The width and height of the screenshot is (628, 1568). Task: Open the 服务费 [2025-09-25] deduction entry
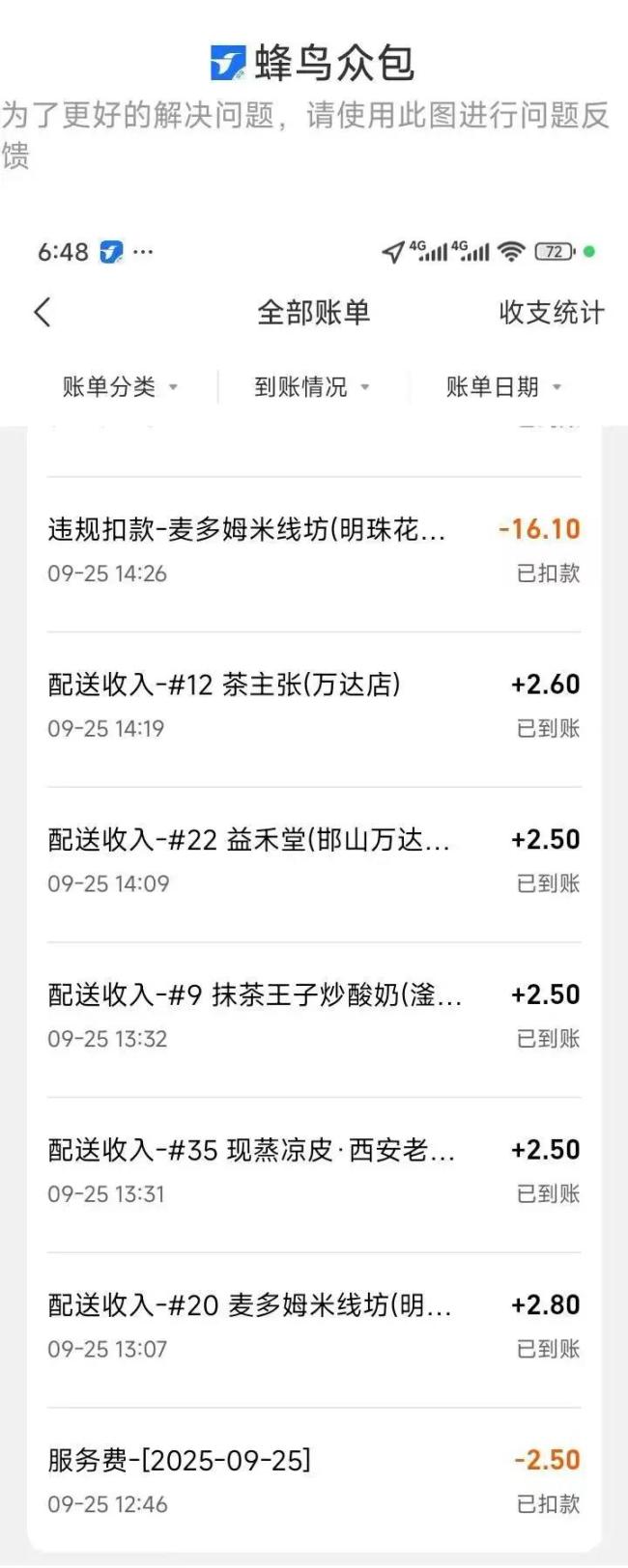point(313,1481)
